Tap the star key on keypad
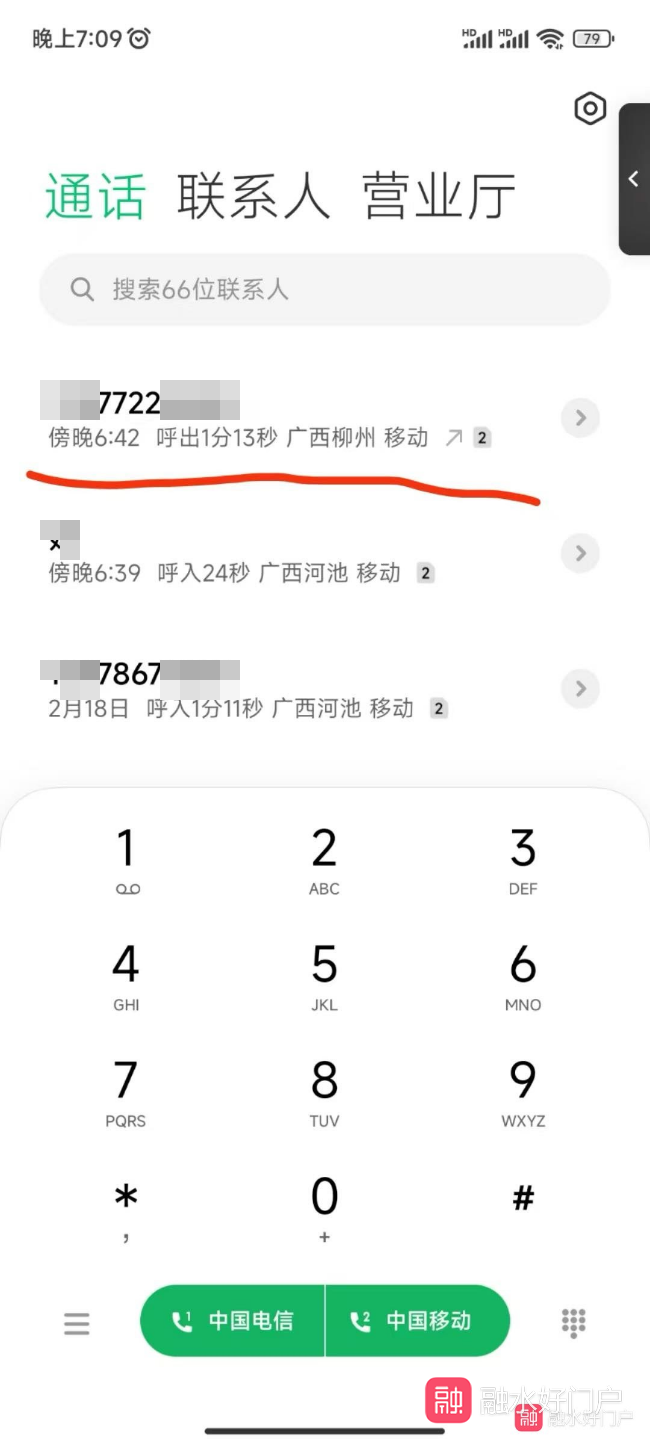 [126, 1205]
